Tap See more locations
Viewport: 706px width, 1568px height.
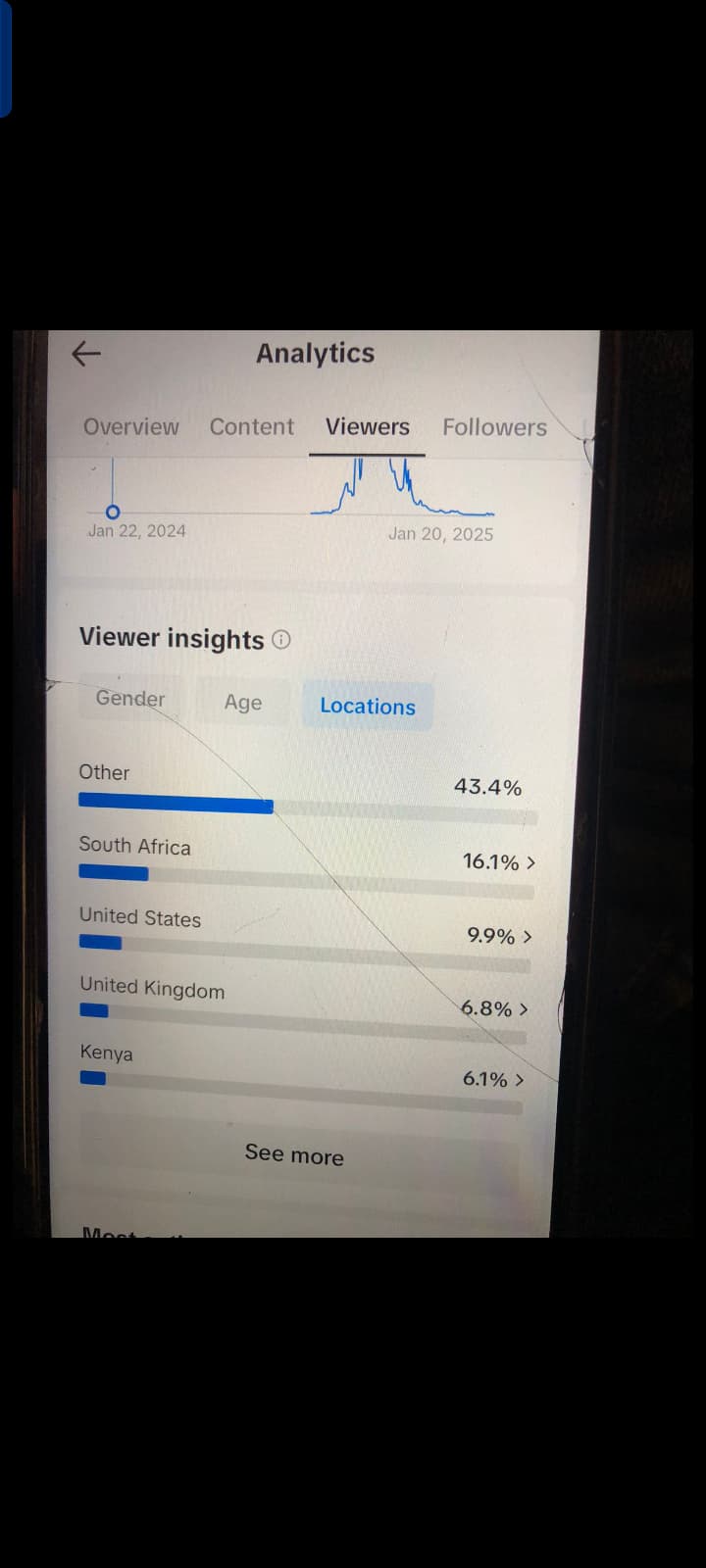294,1154
